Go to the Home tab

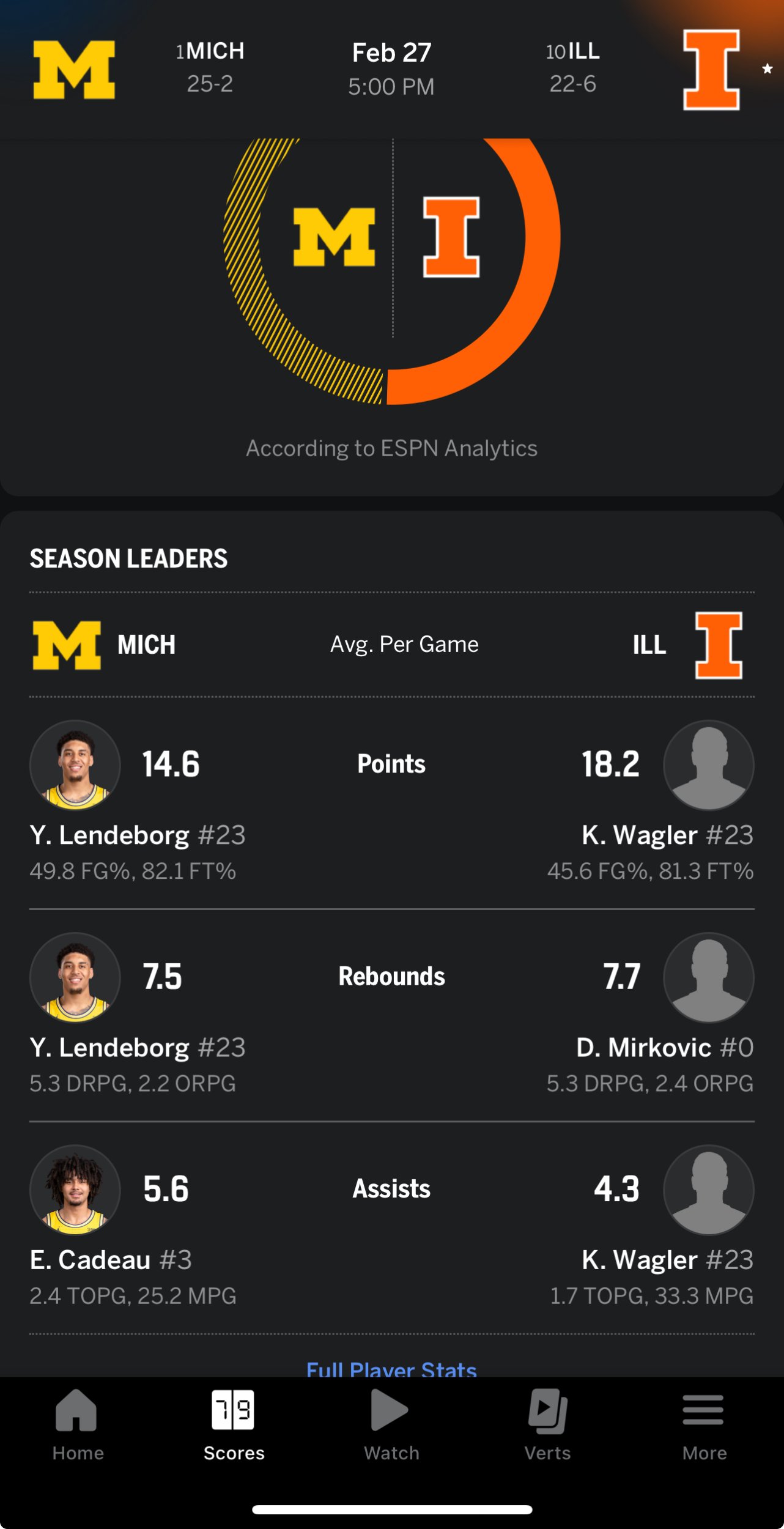[78, 1424]
